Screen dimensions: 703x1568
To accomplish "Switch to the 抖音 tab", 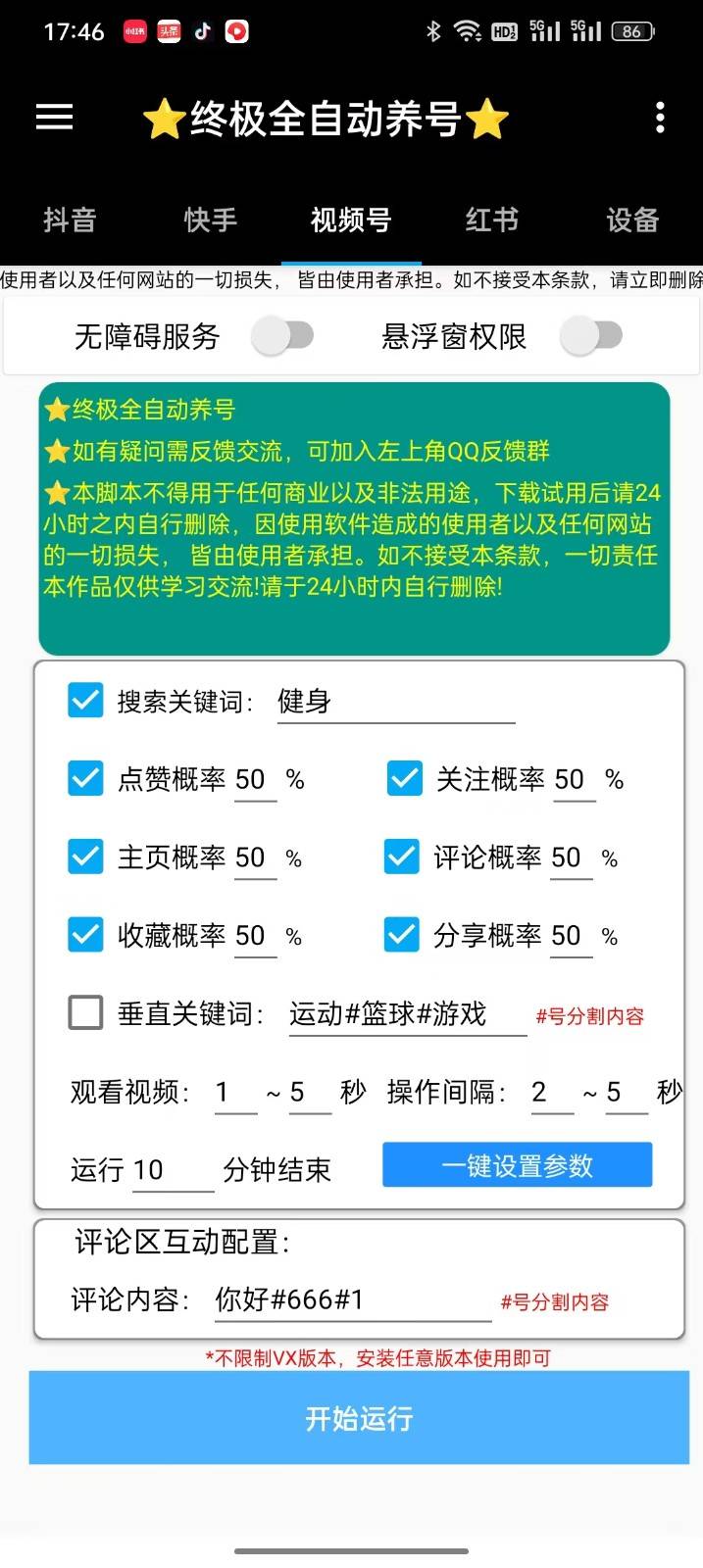I will point(70,220).
